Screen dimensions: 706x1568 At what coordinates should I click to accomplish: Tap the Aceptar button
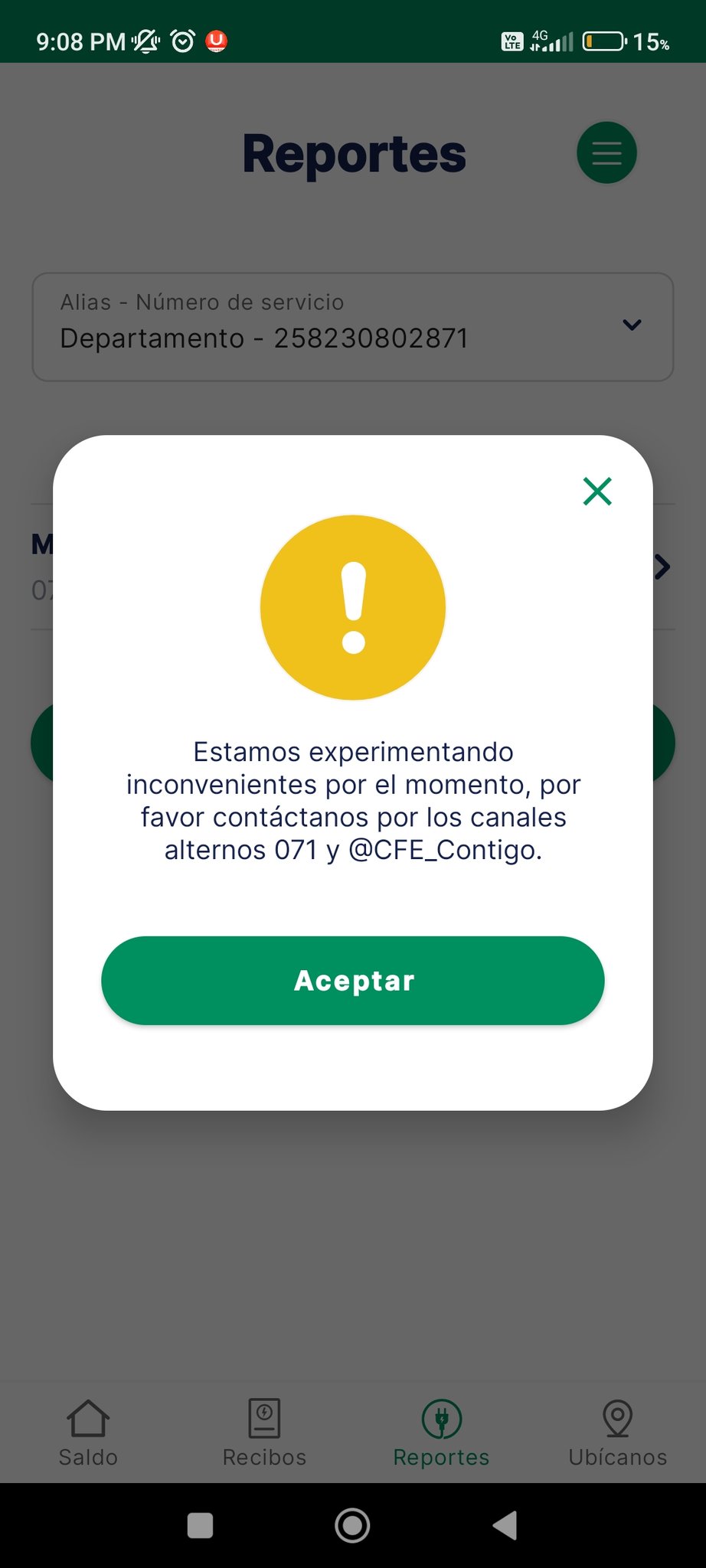tap(353, 980)
